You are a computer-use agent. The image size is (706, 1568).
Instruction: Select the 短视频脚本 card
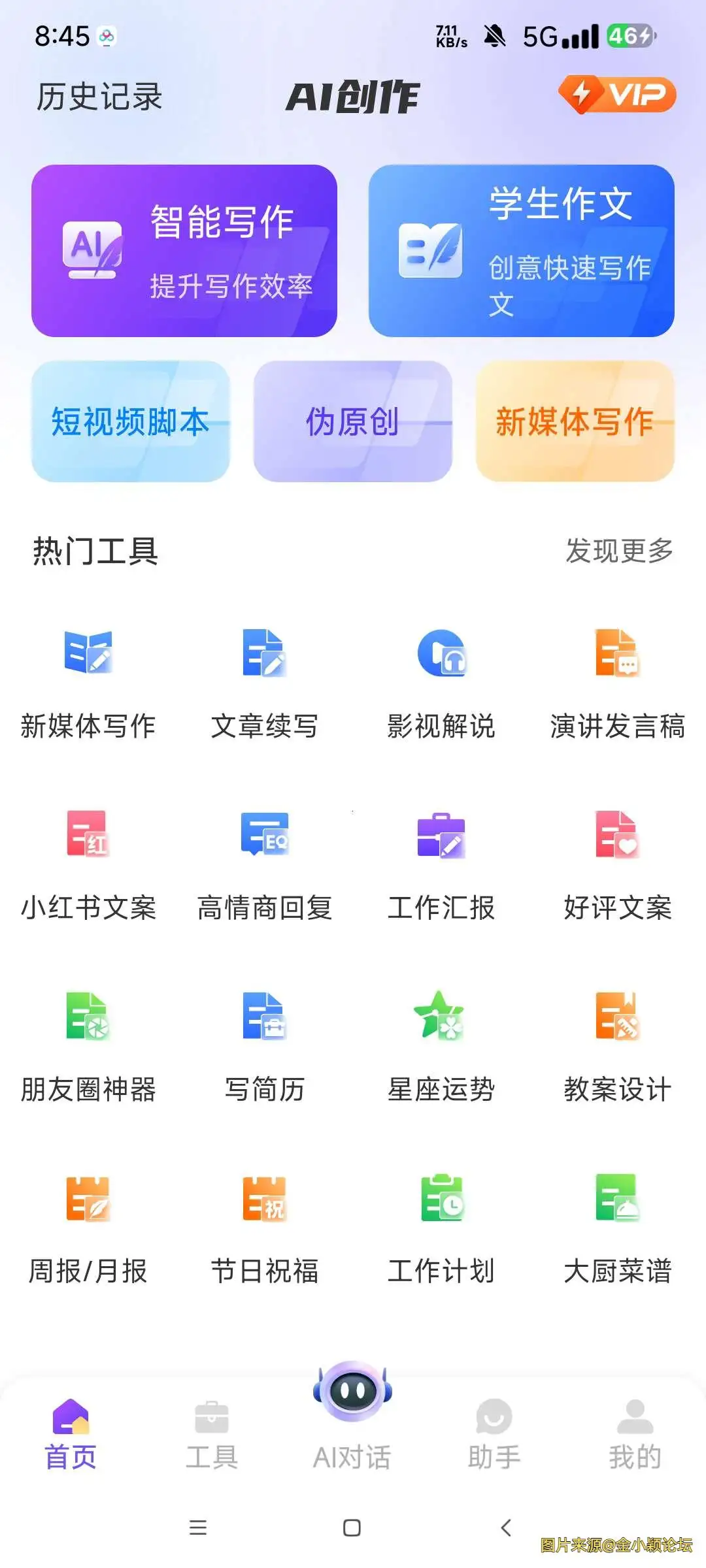click(131, 421)
